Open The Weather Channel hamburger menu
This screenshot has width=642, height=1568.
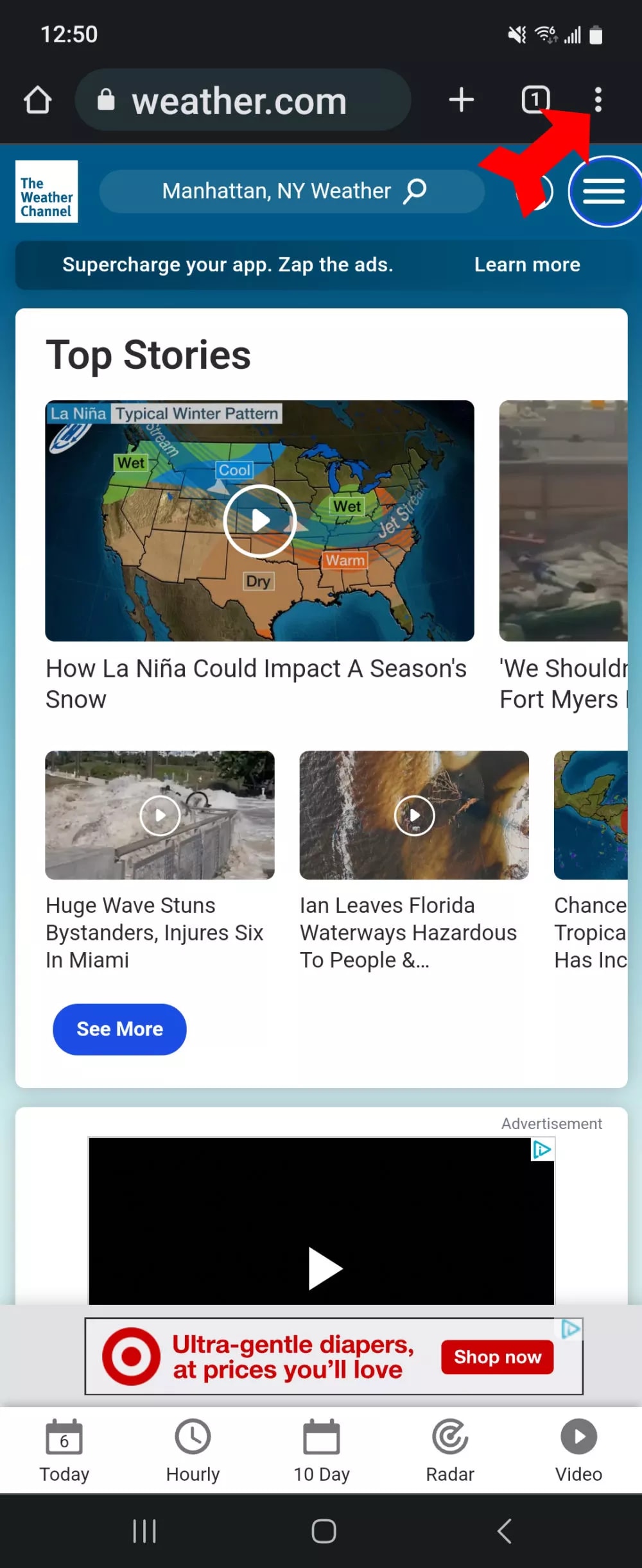(x=603, y=191)
